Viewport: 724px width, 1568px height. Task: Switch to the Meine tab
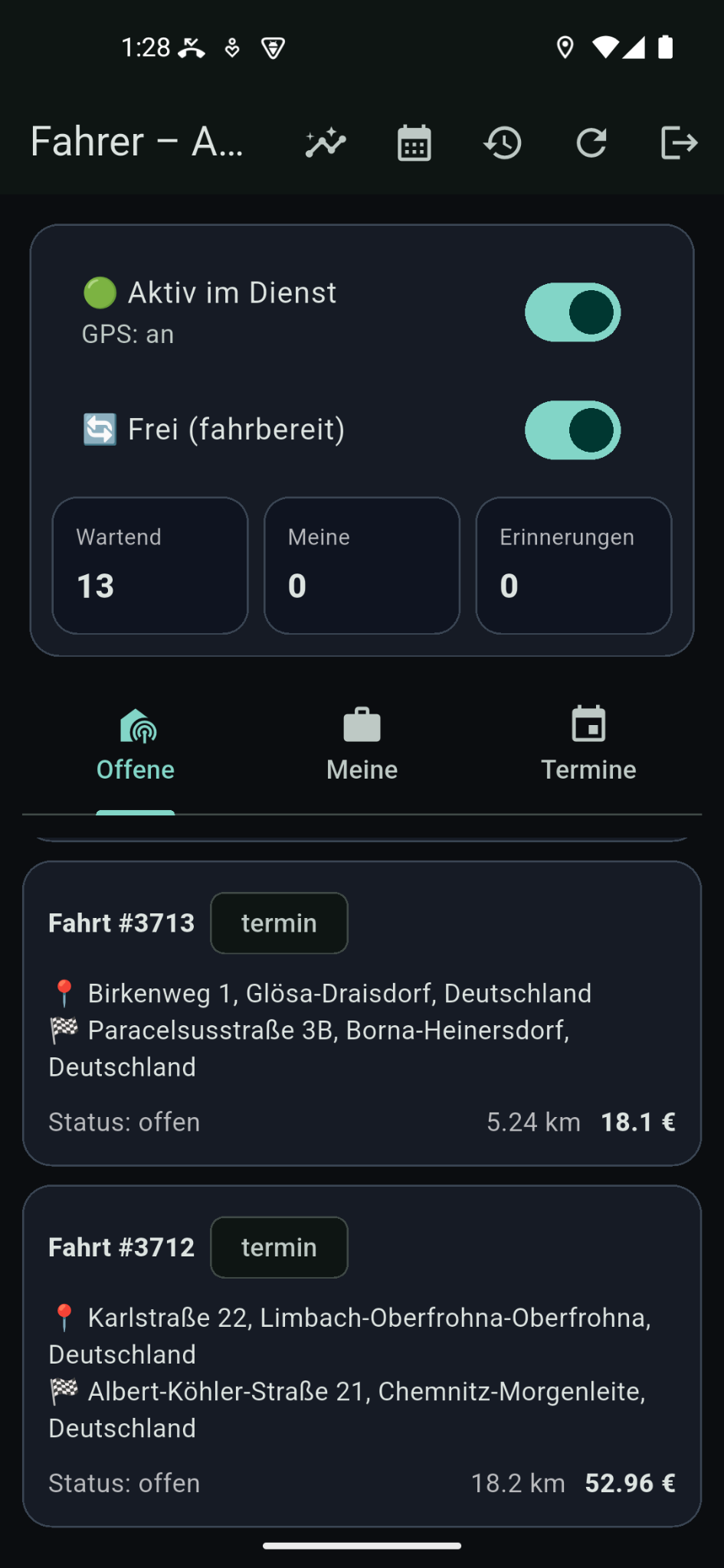(361, 746)
